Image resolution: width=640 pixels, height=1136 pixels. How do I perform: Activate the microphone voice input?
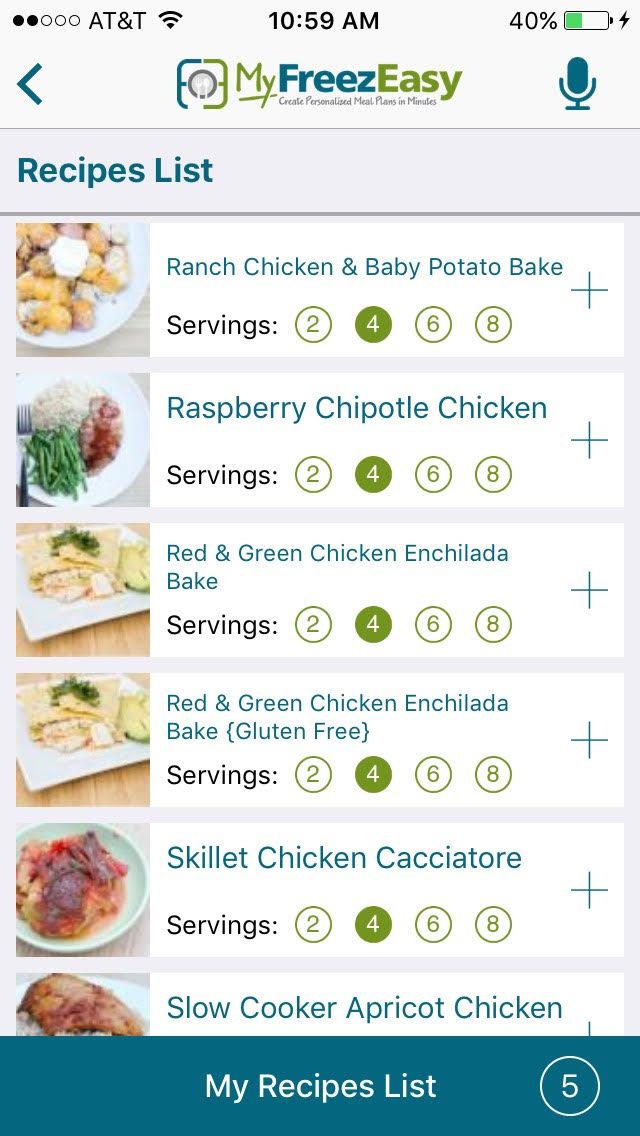577,84
